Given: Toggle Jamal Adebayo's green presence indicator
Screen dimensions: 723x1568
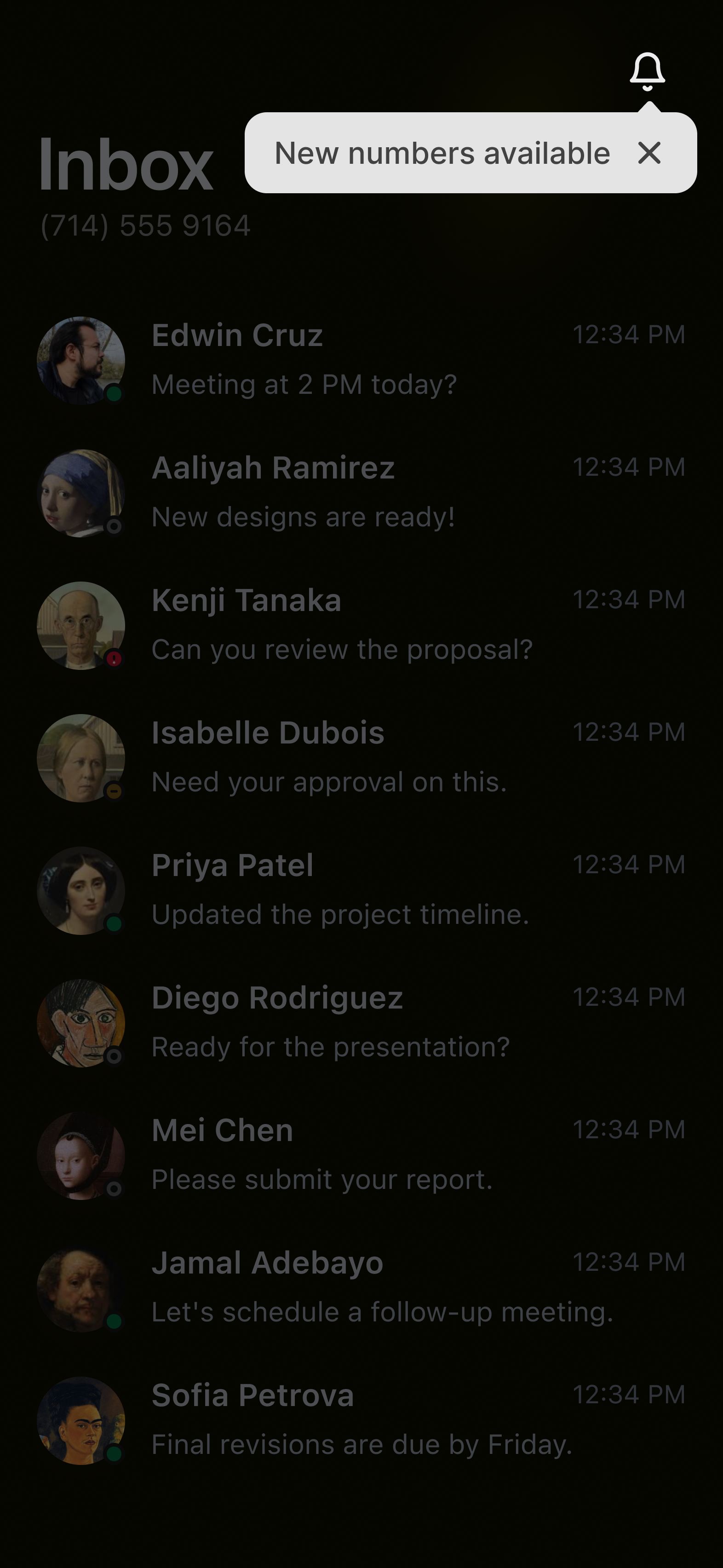Looking at the screenshot, I should coord(115,1321).
